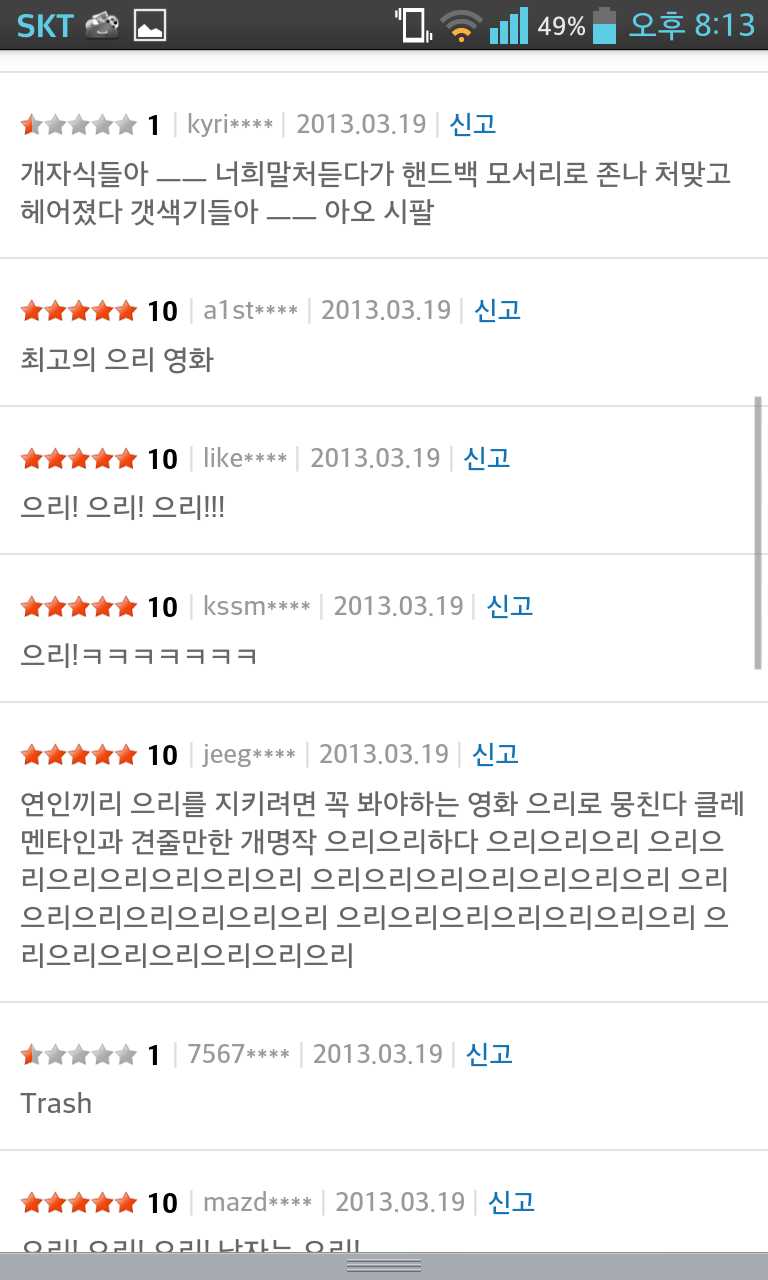This screenshot has width=768, height=1280.
Task: Tap 신고 next to like**** review
Action: (x=486, y=458)
